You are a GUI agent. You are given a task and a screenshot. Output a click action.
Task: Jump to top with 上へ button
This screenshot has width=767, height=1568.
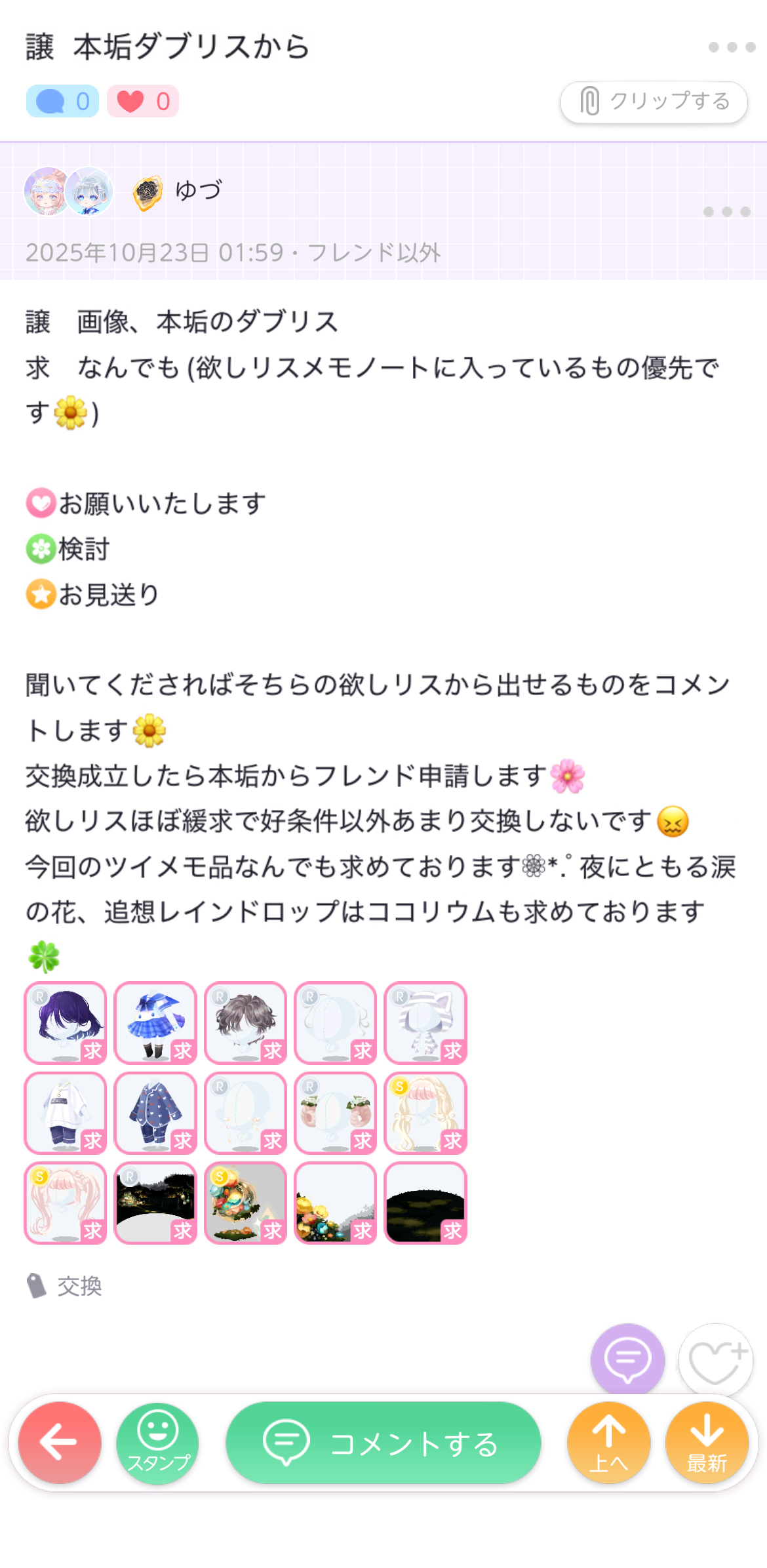pos(608,1442)
